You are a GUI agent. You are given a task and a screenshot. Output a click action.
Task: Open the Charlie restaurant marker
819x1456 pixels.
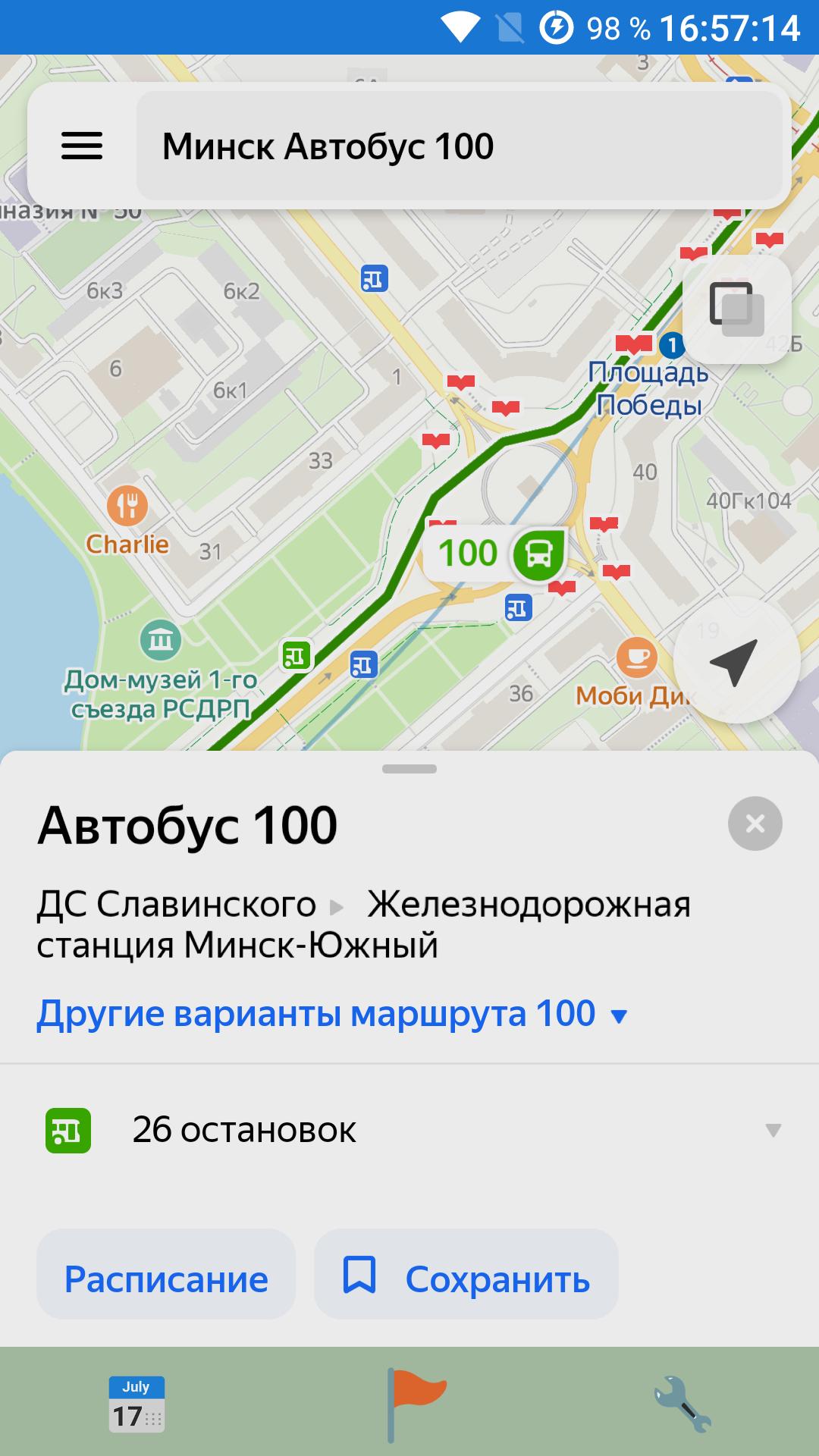(x=127, y=505)
